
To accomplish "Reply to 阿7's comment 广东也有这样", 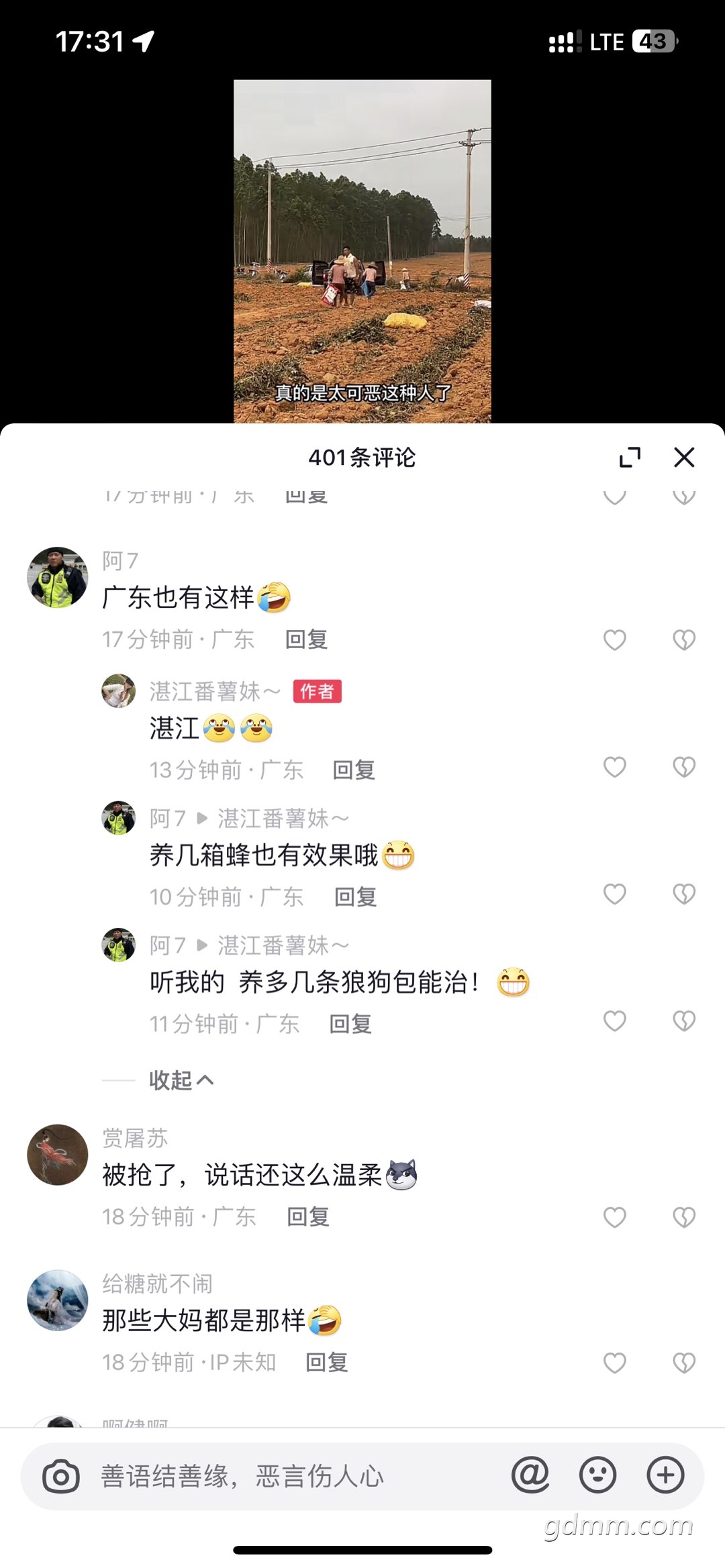I will tap(306, 639).
